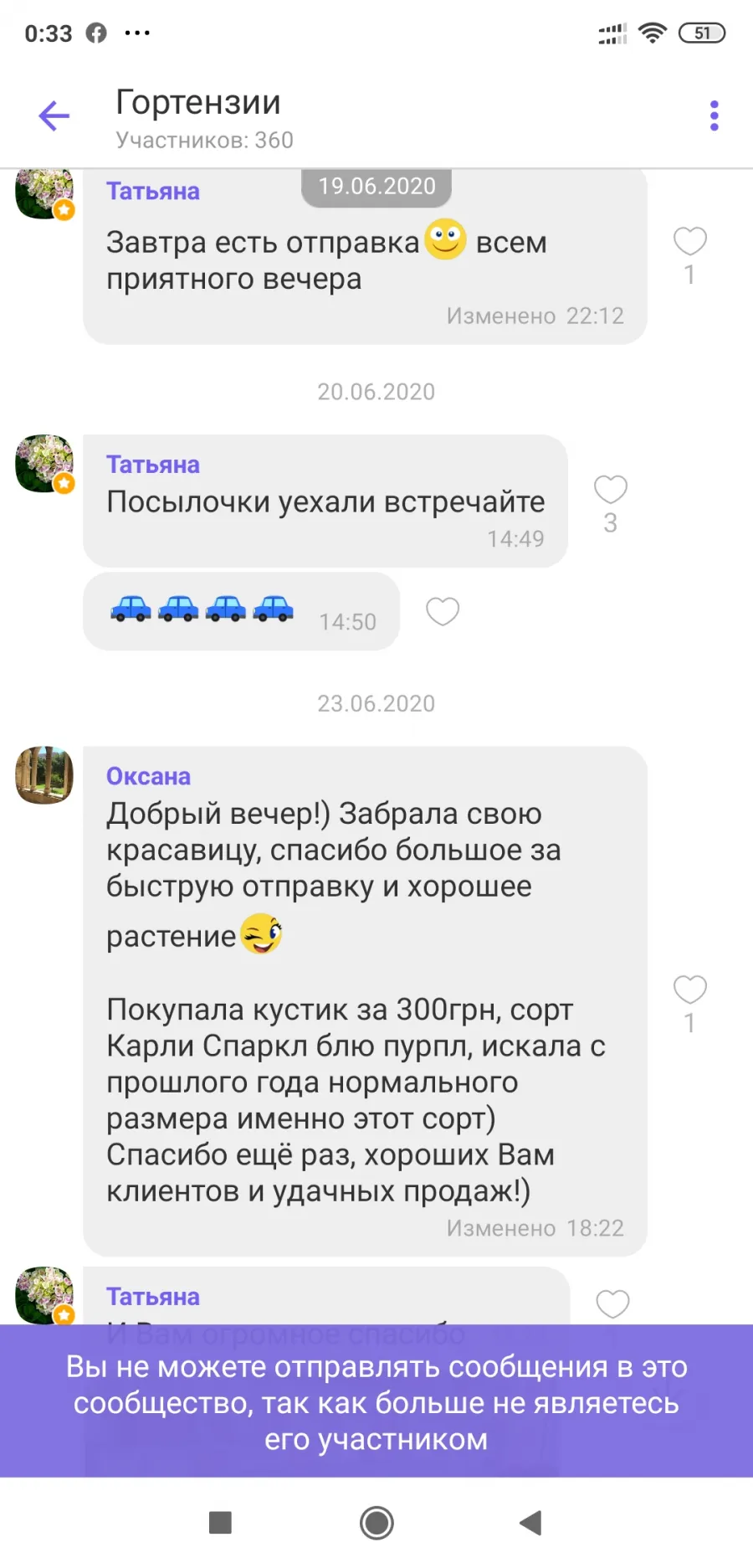
Task: Open Оксана's profile avatar
Action: (44, 775)
